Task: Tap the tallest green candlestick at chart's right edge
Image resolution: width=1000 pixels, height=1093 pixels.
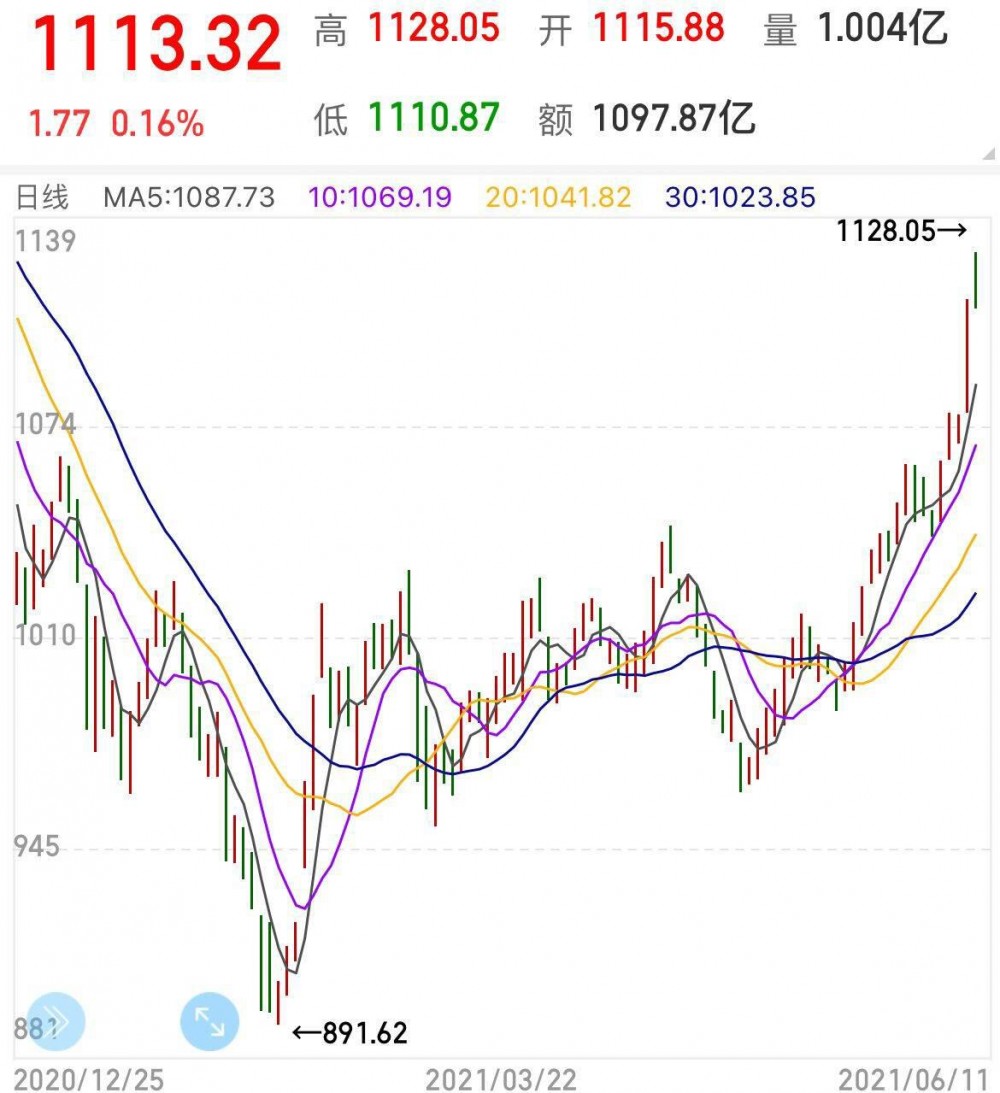Action: [975, 280]
